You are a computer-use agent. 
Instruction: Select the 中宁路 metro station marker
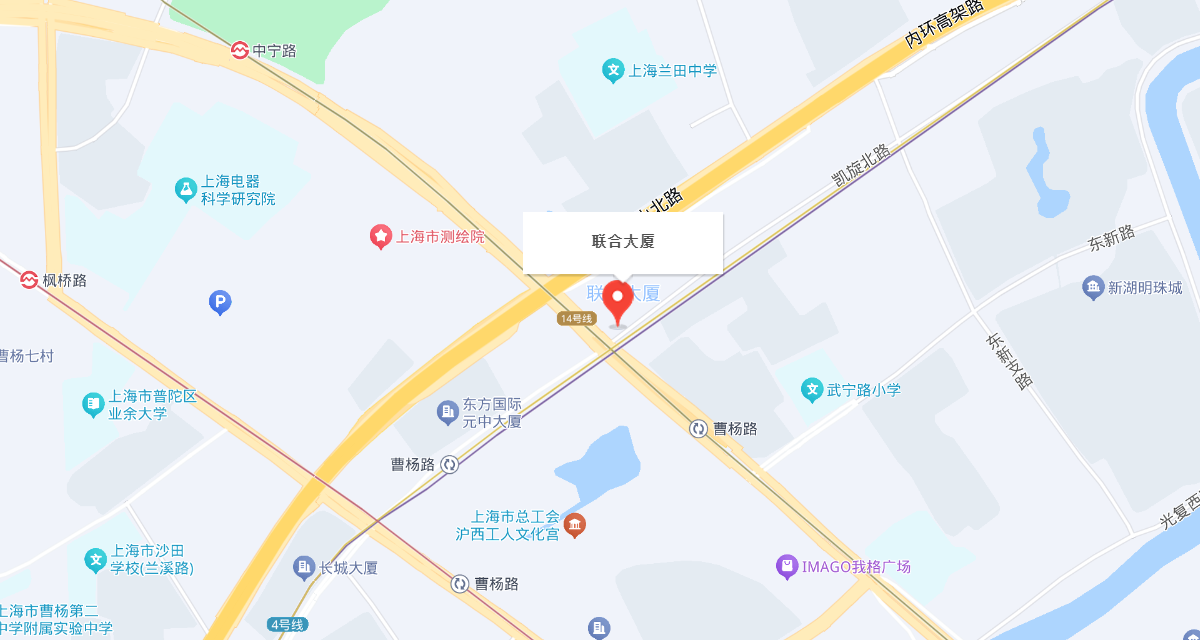(x=240, y=50)
